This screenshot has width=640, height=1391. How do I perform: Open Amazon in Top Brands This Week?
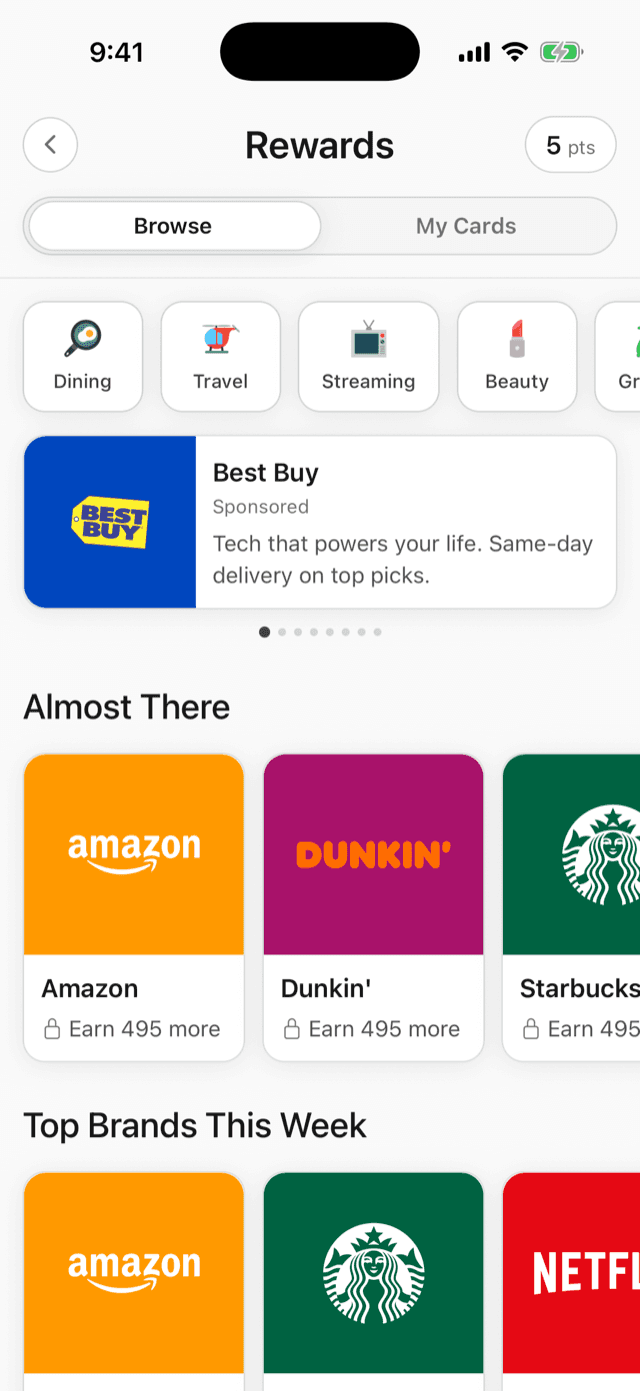coord(134,1281)
